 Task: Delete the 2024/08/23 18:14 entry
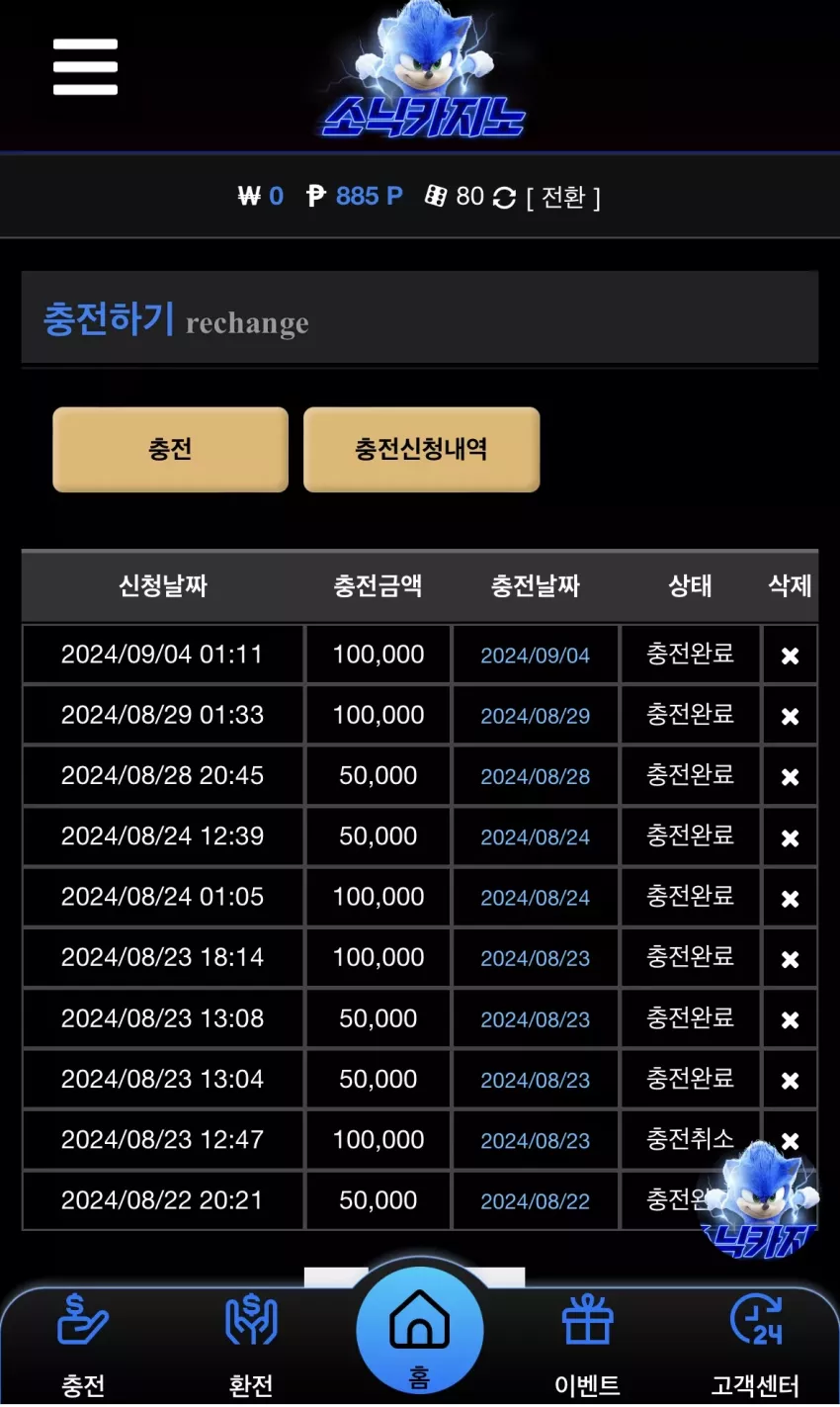(790, 959)
